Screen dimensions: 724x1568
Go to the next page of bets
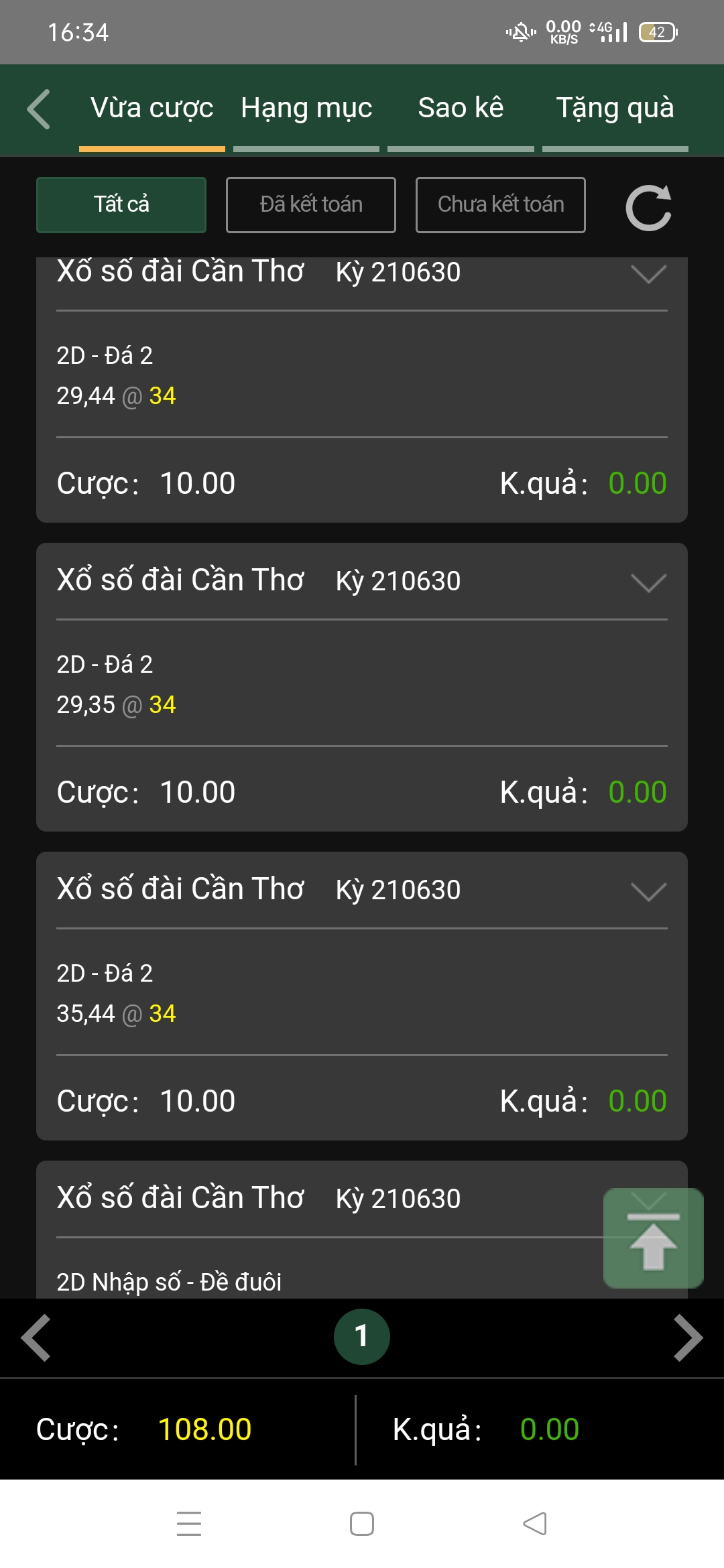(688, 1337)
